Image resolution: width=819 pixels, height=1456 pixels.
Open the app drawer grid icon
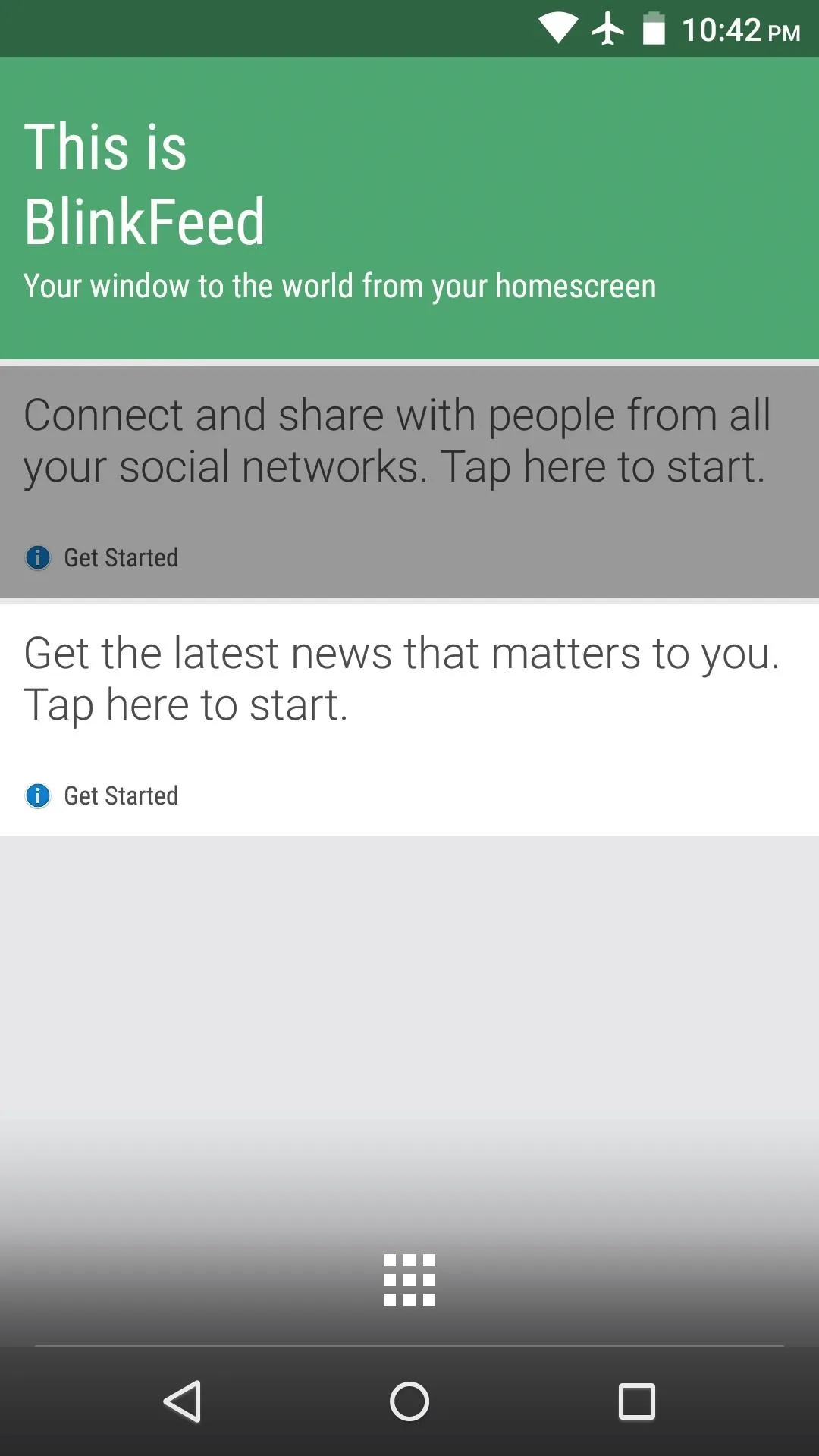tap(409, 1280)
